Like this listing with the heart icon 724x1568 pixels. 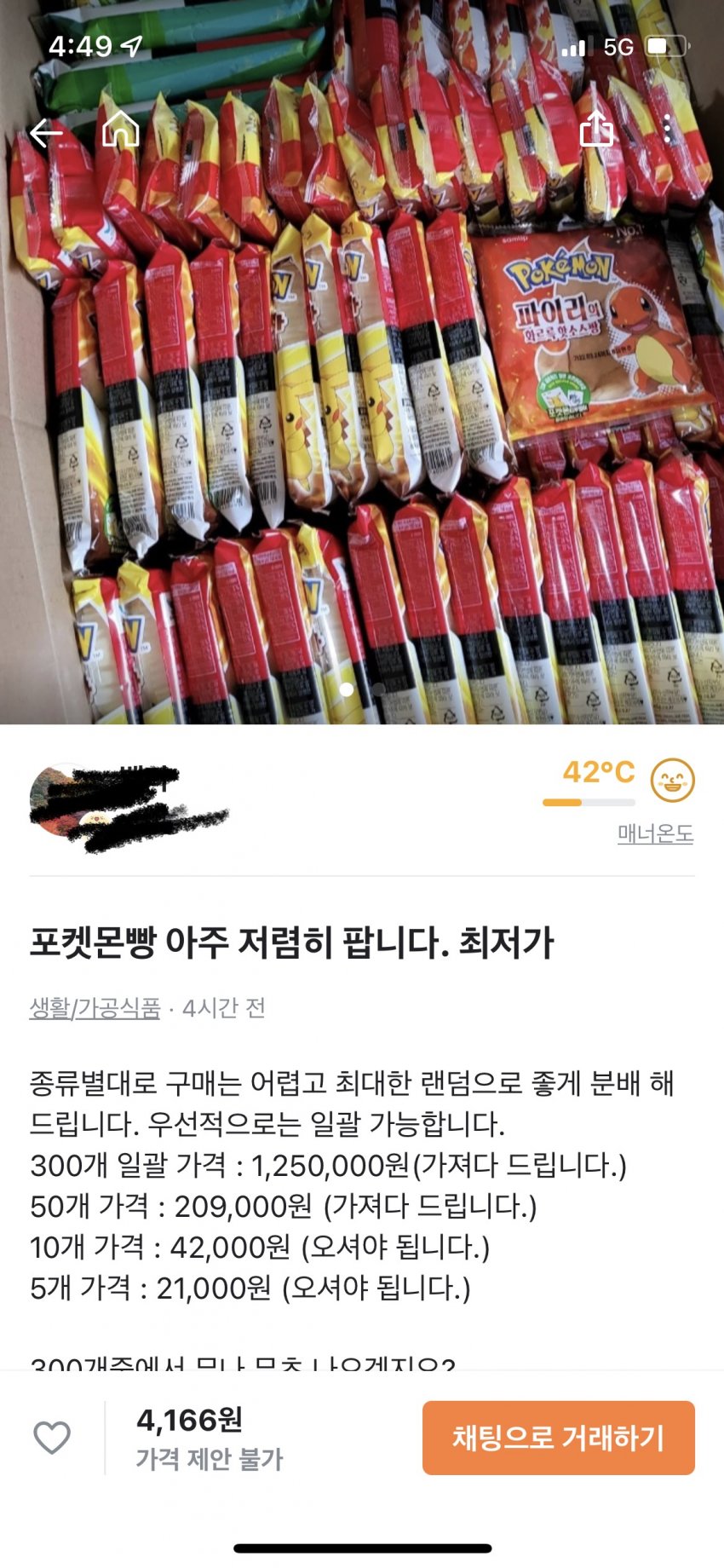[52, 1438]
